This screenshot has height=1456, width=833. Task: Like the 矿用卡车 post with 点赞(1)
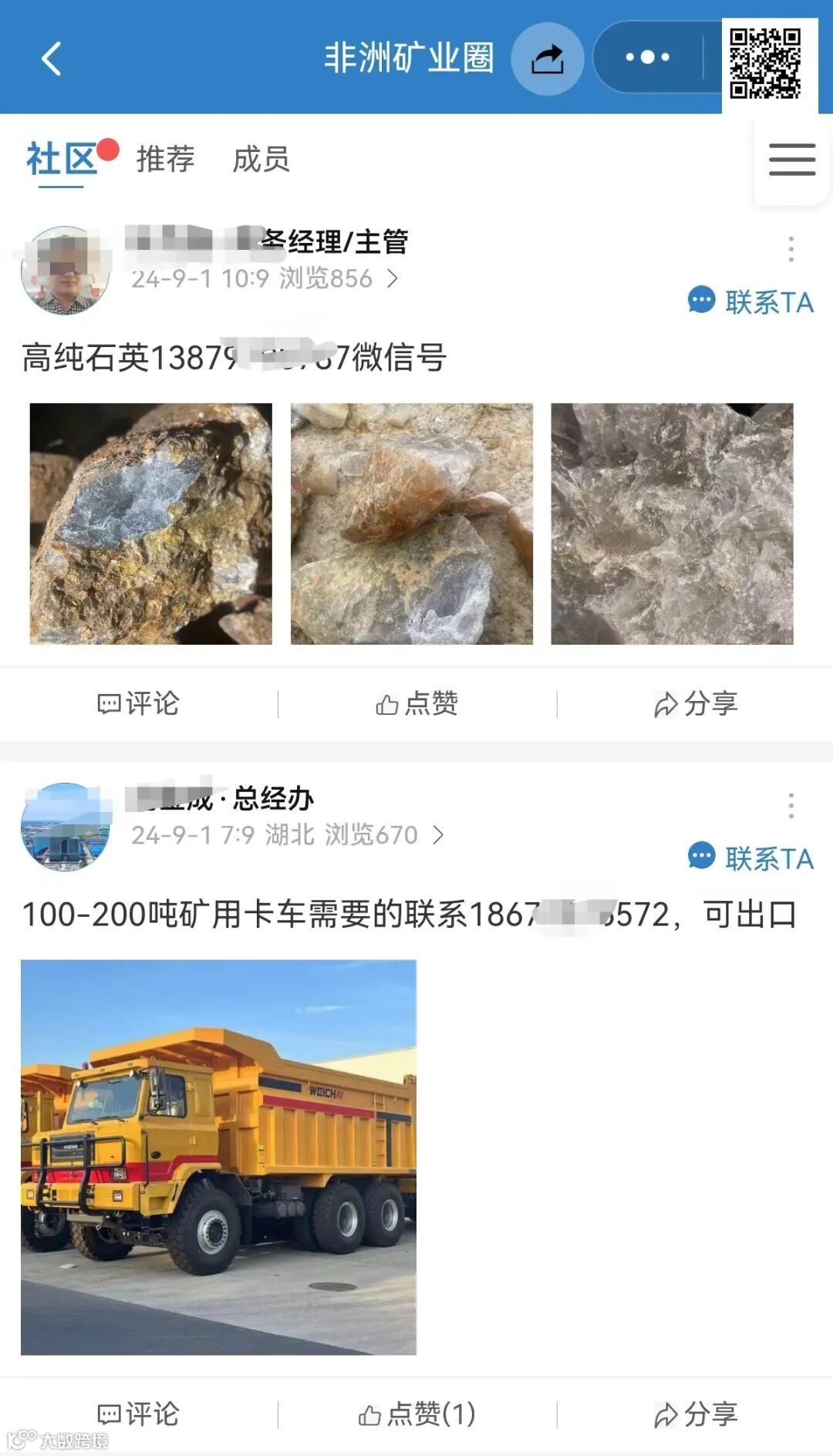(416, 1414)
